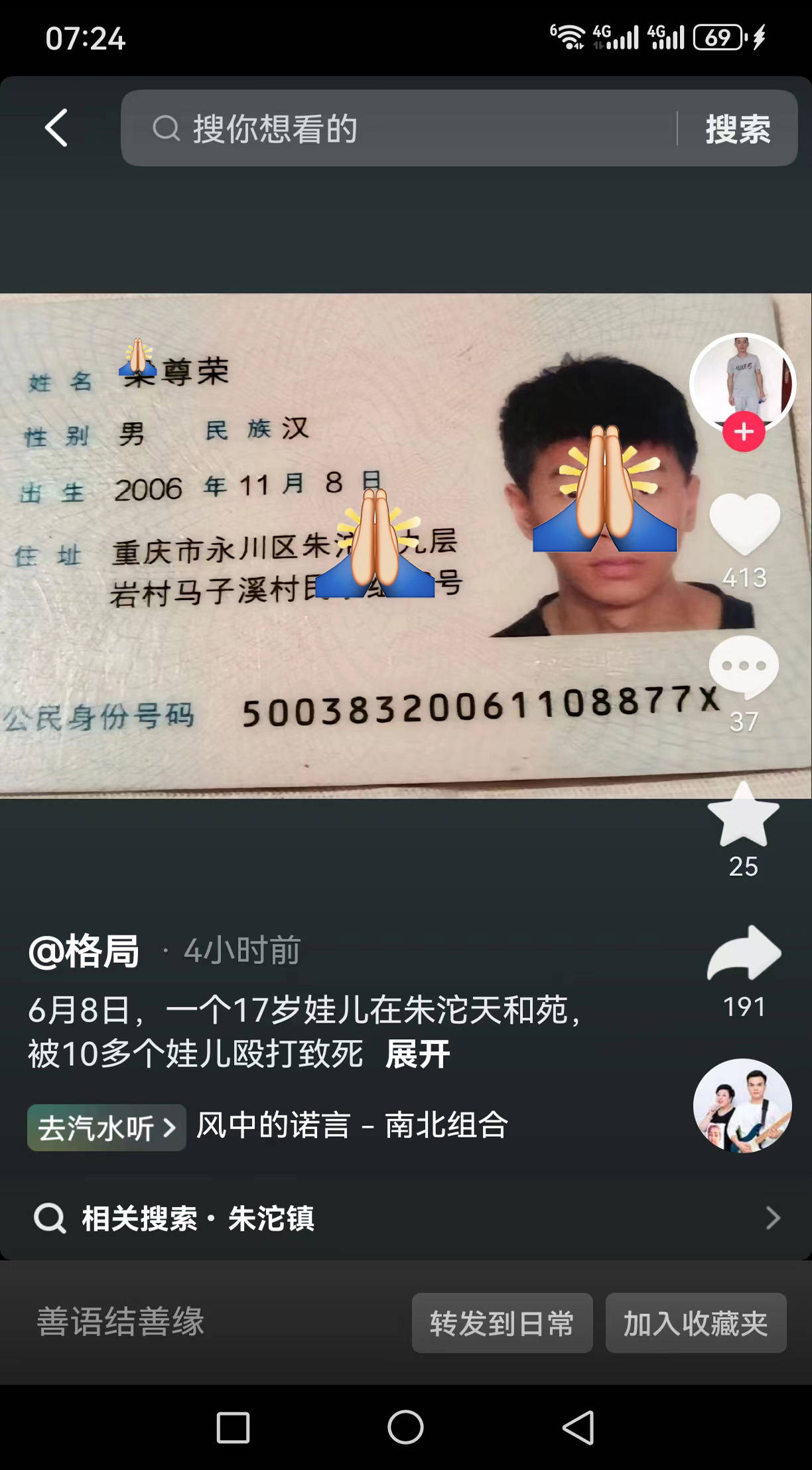The height and width of the screenshot is (1470, 812).
Task: Open the @格局 account name
Action: [84, 951]
